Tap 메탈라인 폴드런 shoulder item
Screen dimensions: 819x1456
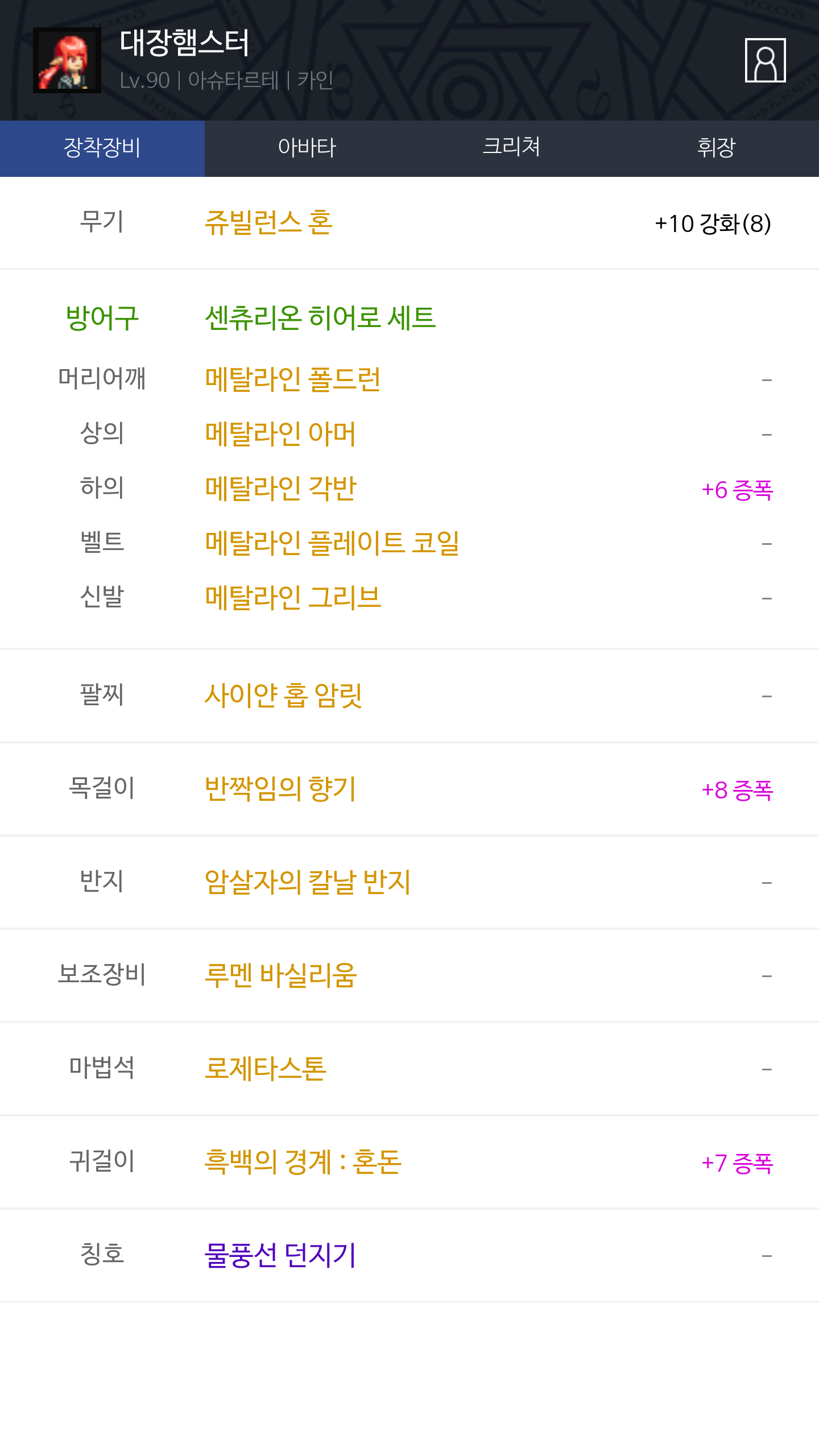[293, 379]
